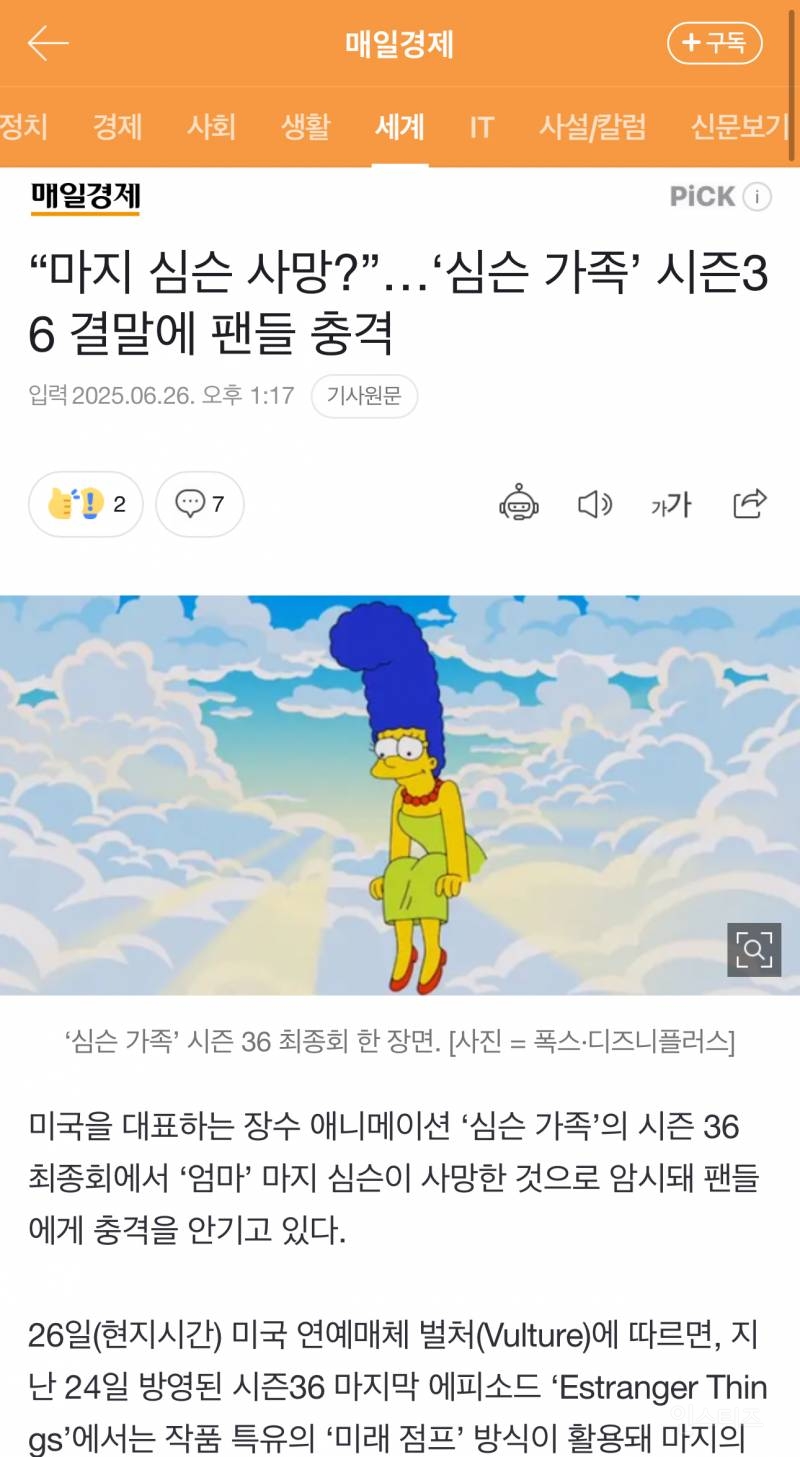Screen dimensions: 800x1457
Task: Open the 7 comments
Action: (x=200, y=504)
